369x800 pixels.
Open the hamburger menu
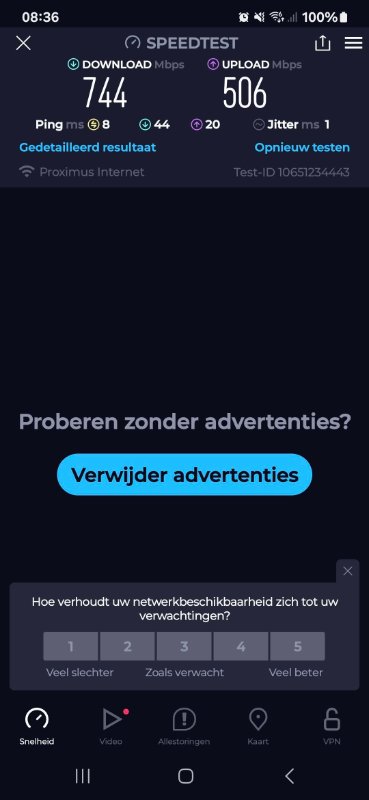(353, 43)
